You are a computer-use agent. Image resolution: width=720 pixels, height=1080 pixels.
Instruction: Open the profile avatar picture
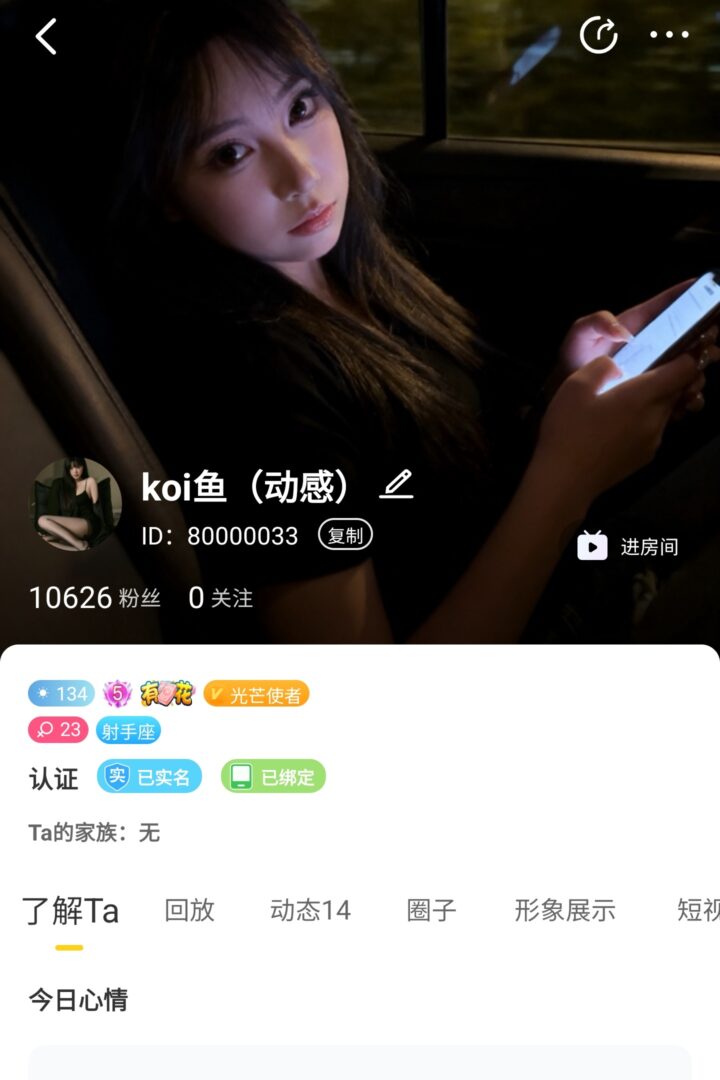tap(75, 504)
